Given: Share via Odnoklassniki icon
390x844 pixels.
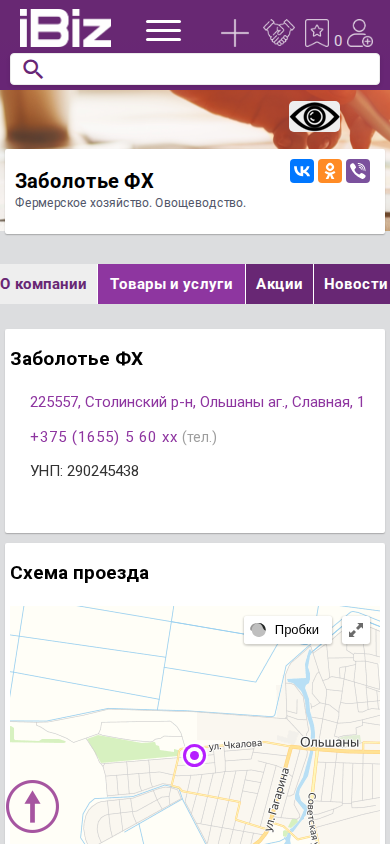Looking at the screenshot, I should (330, 171).
